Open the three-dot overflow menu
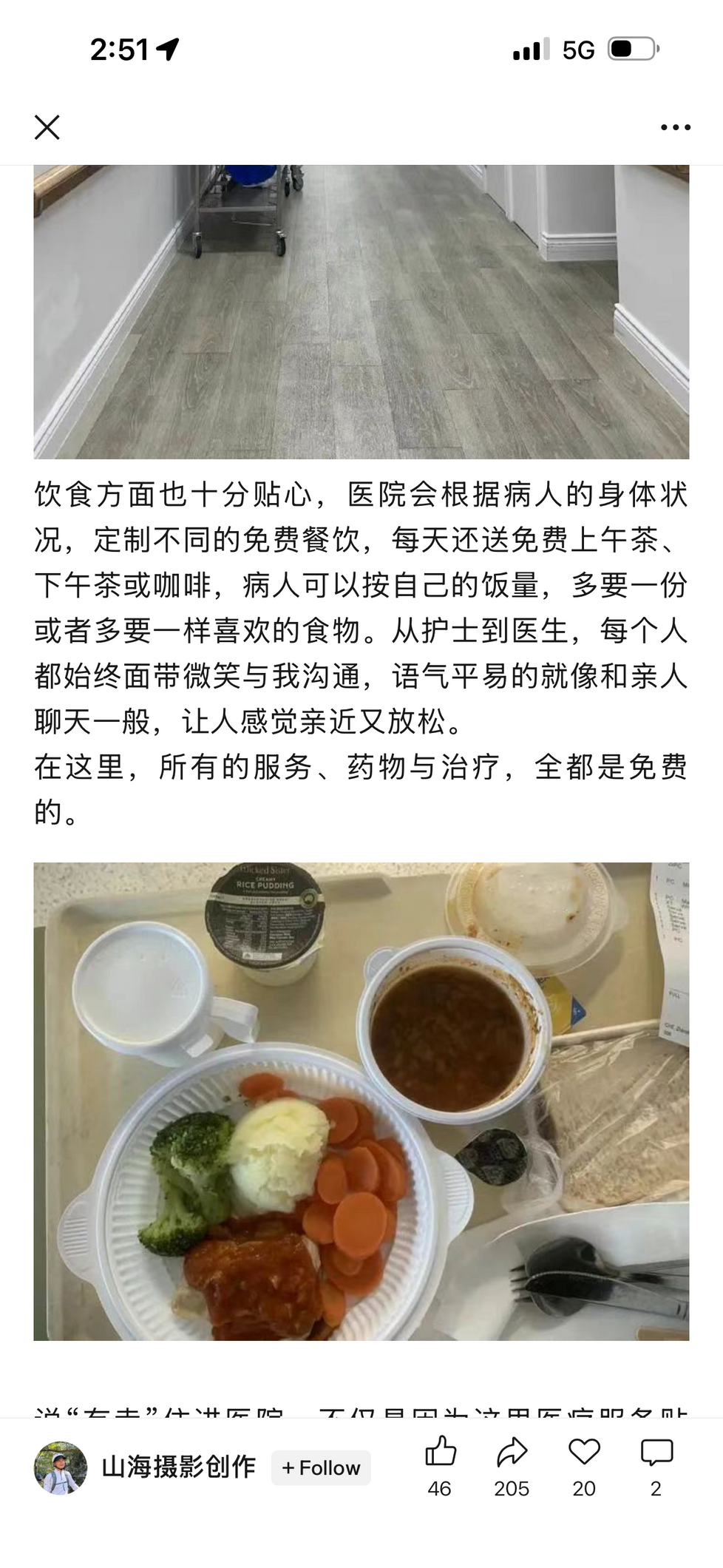Viewport: 723px width, 1568px height. coord(675,128)
